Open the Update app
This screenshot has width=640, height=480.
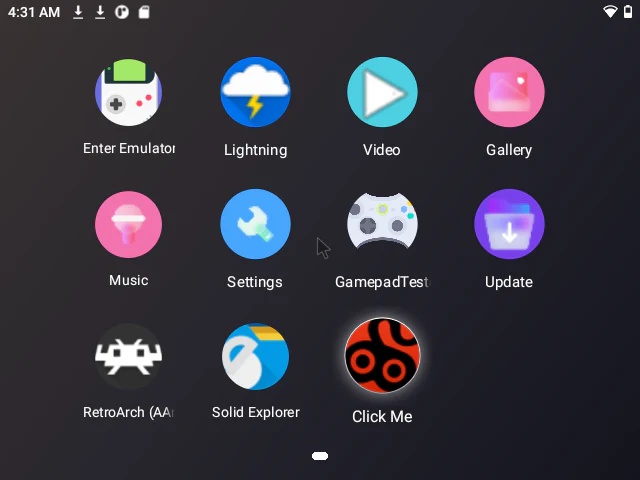509,225
